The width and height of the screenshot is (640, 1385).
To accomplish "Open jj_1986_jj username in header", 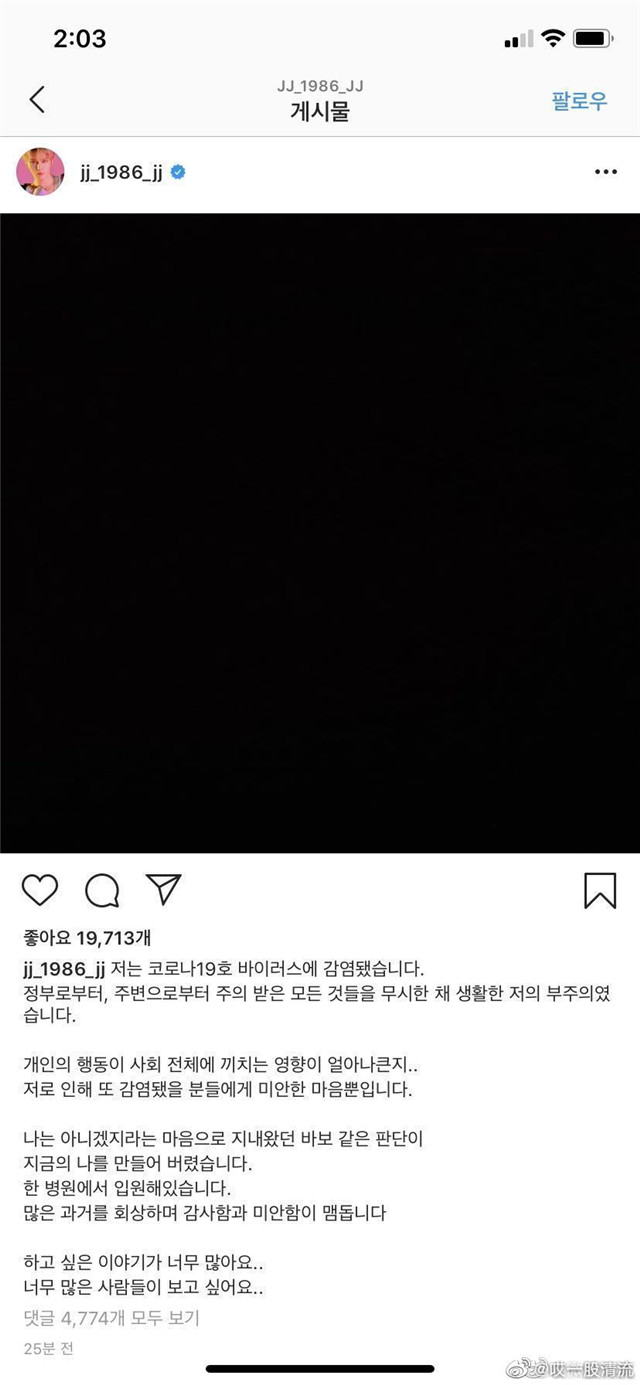I will coord(121,172).
